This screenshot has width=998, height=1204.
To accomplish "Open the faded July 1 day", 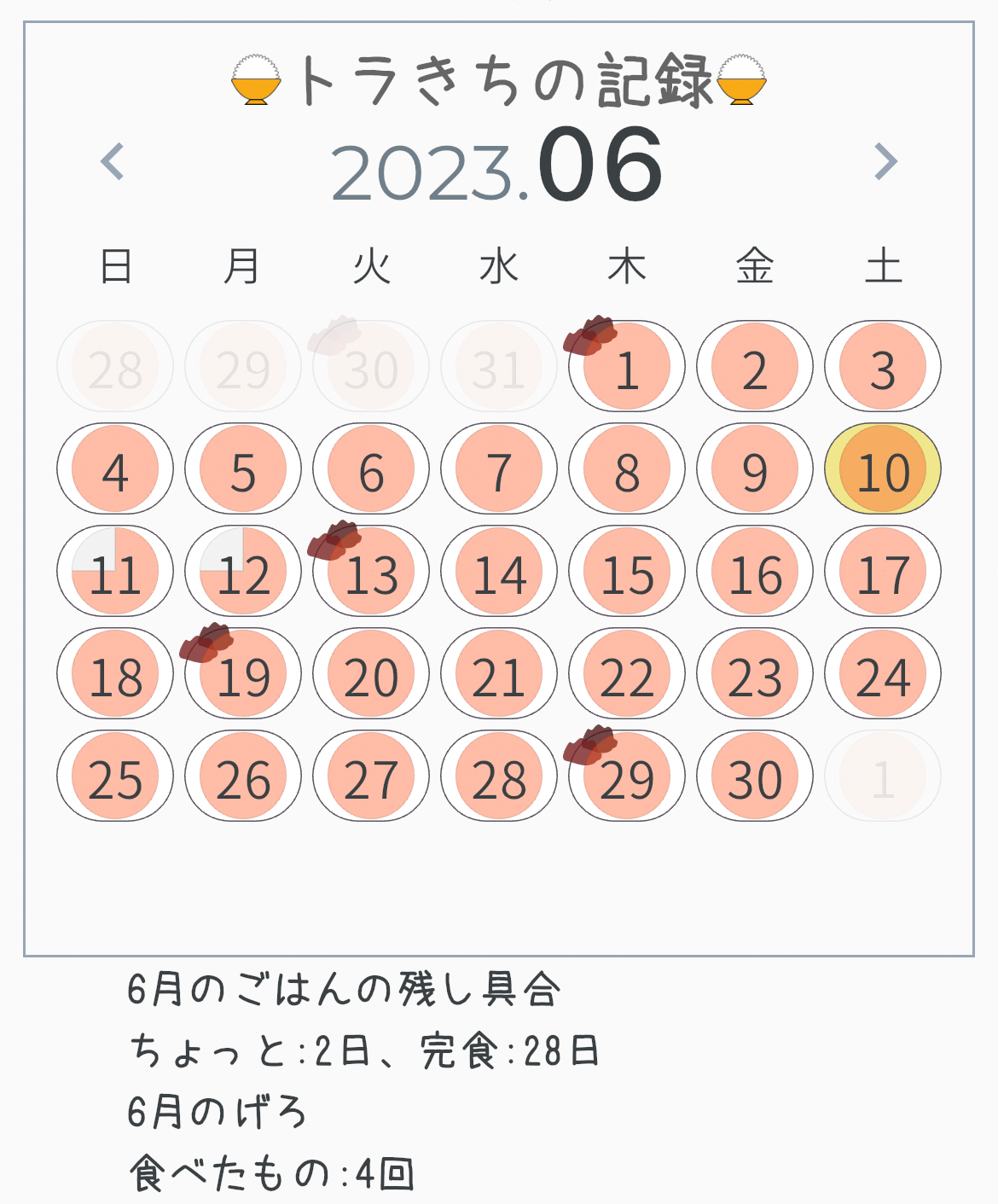I will pyautogui.click(x=883, y=776).
